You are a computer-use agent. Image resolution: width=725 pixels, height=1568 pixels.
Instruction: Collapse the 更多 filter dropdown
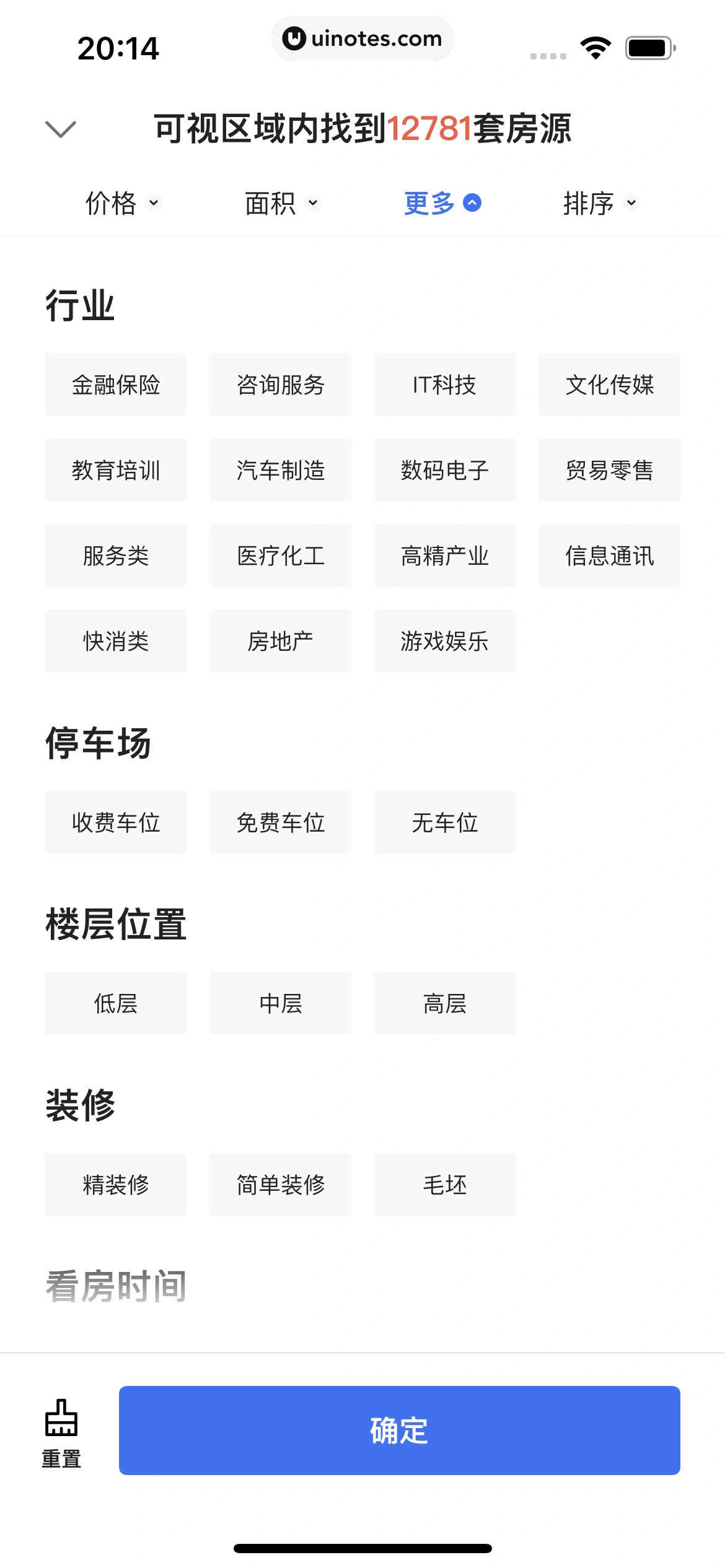point(442,203)
